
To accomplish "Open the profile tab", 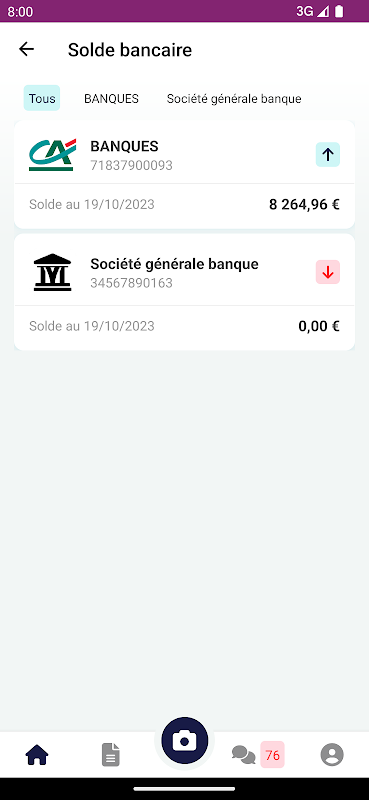I will click(x=332, y=755).
